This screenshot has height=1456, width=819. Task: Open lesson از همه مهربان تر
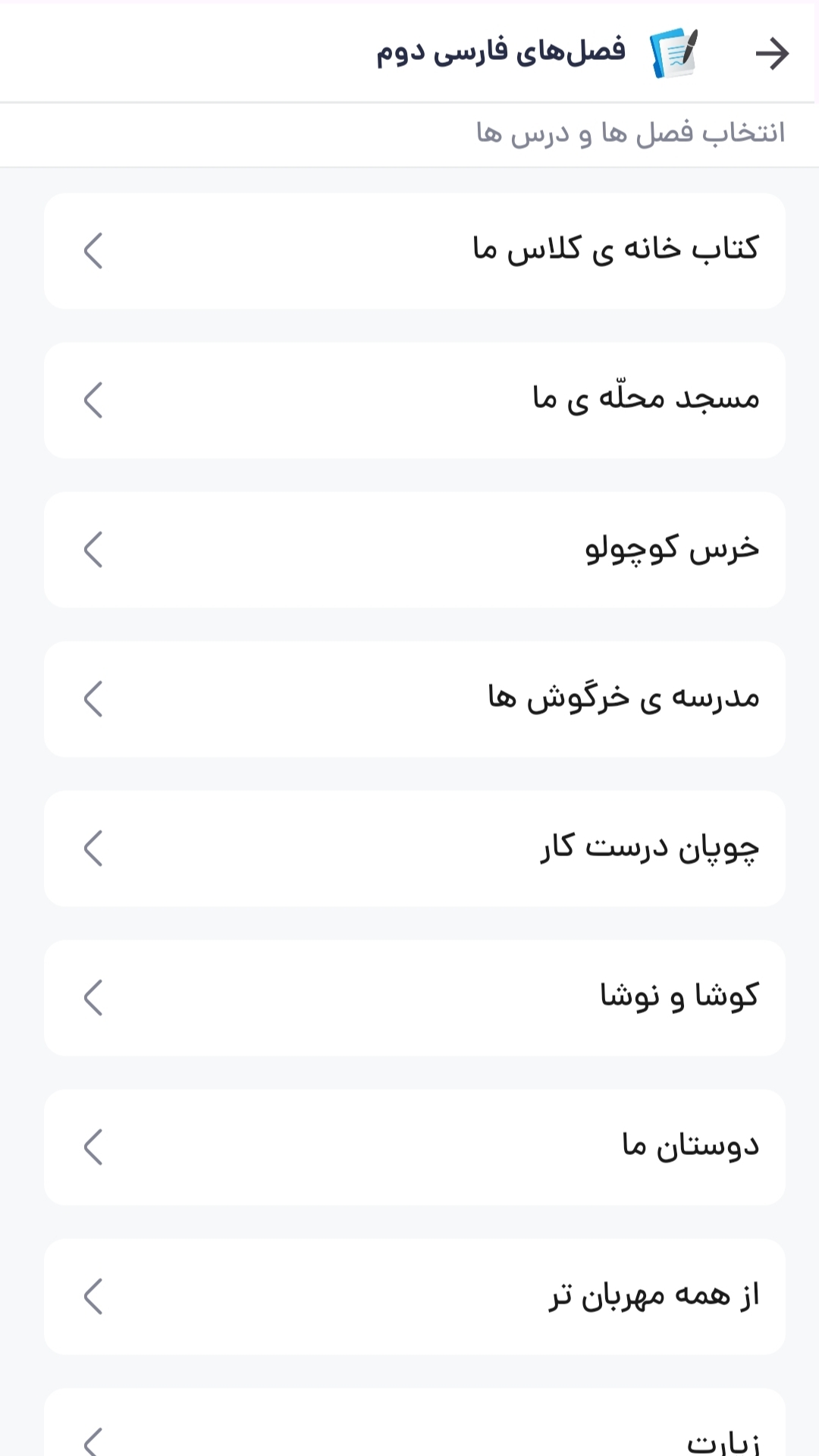[x=414, y=1297]
